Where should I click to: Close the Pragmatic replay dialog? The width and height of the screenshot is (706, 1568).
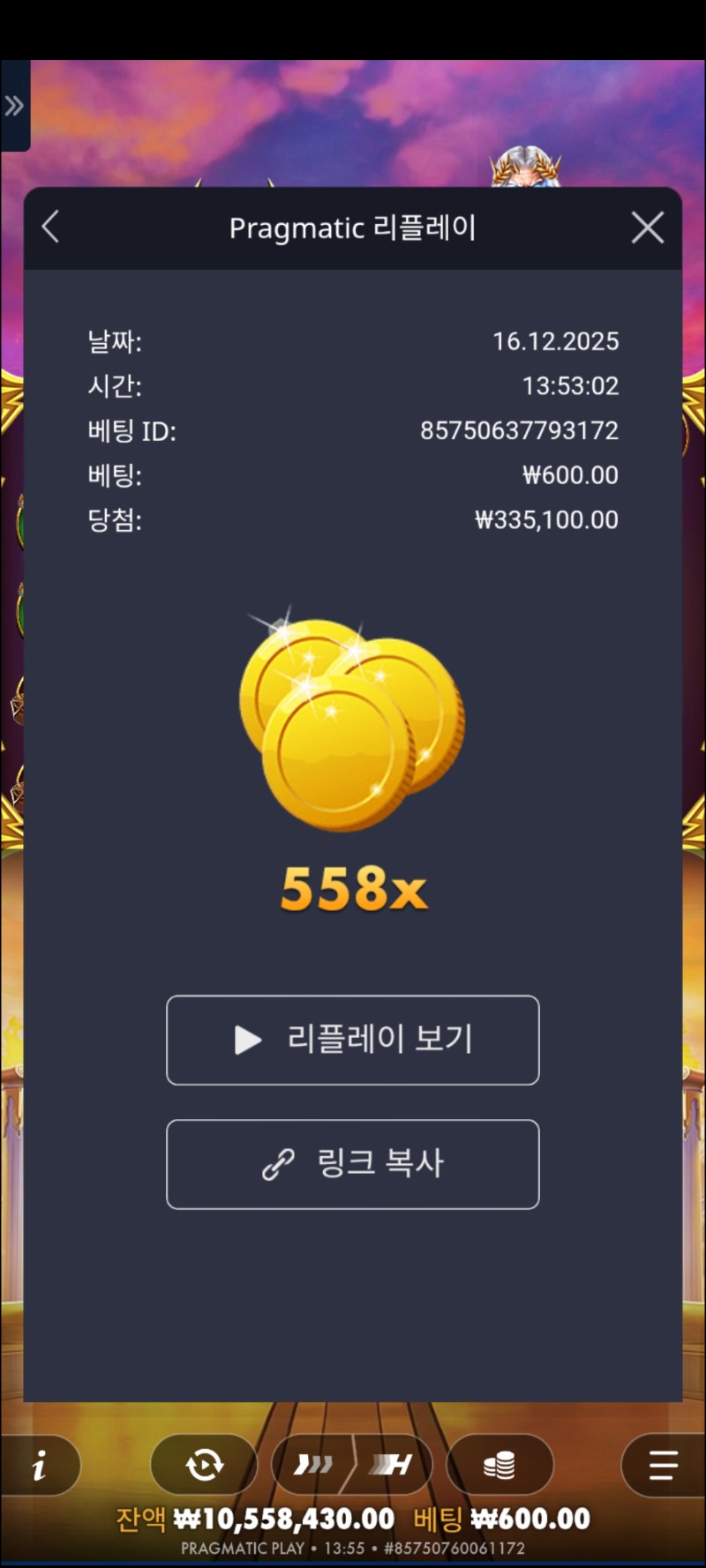coord(647,228)
